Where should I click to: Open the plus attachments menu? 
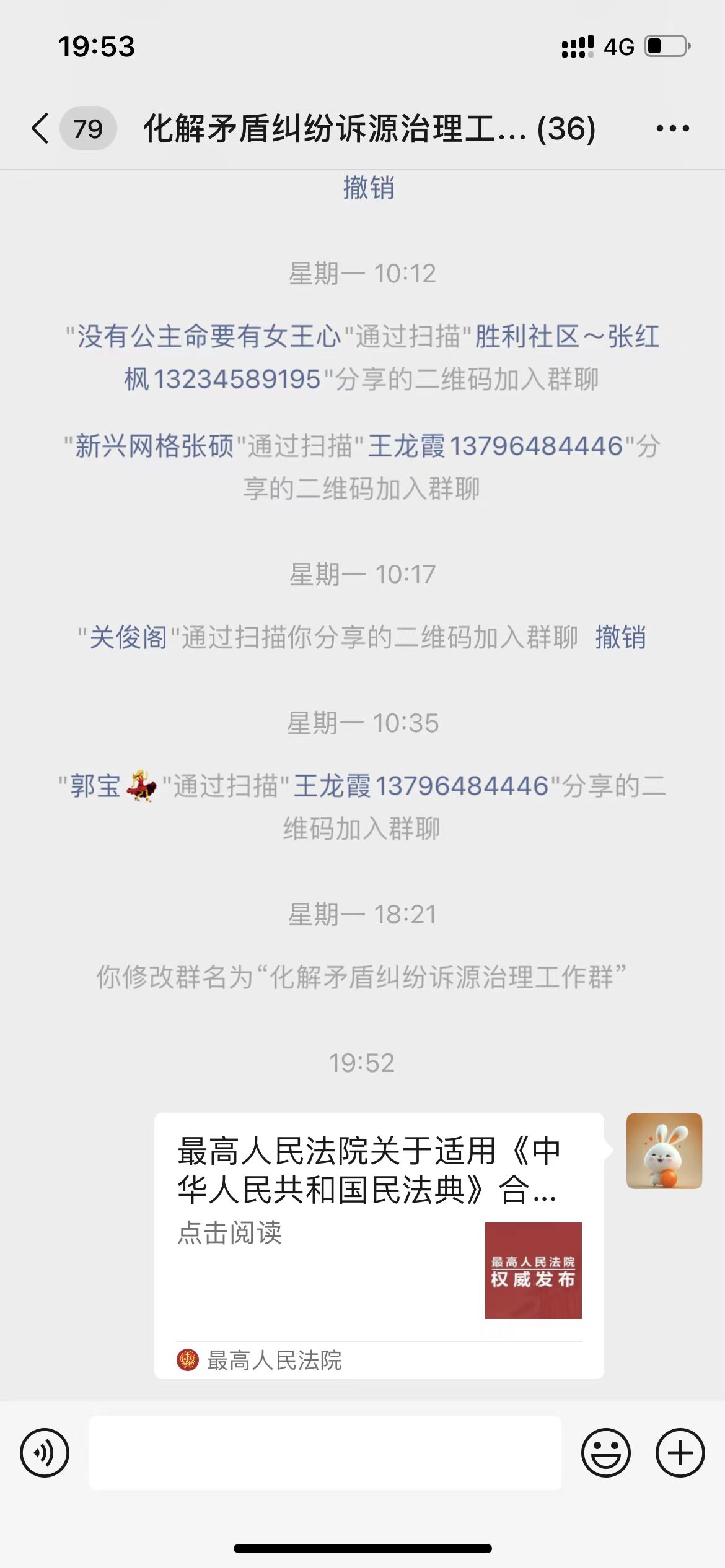click(680, 1453)
